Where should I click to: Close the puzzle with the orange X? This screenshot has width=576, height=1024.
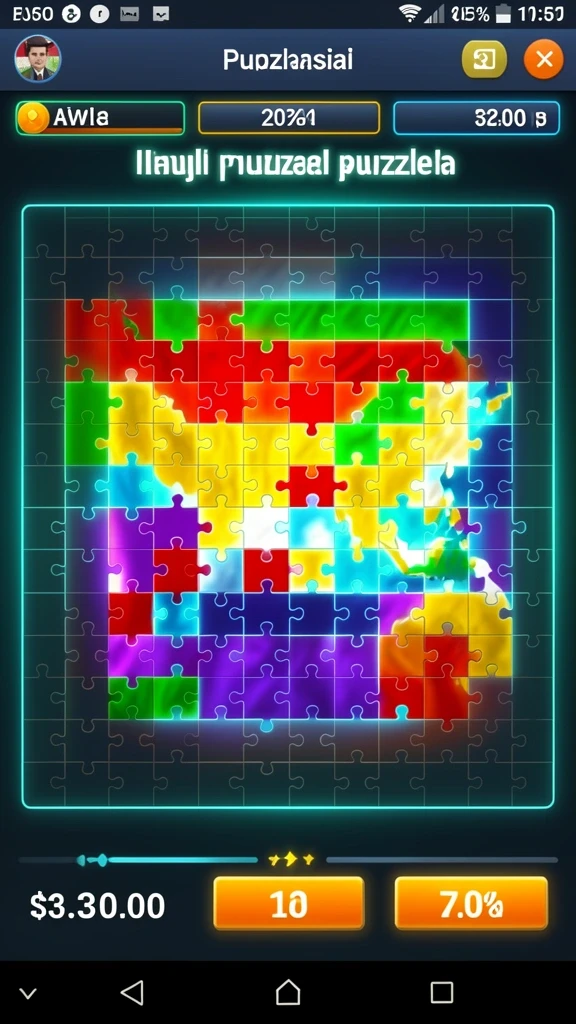(x=543, y=59)
